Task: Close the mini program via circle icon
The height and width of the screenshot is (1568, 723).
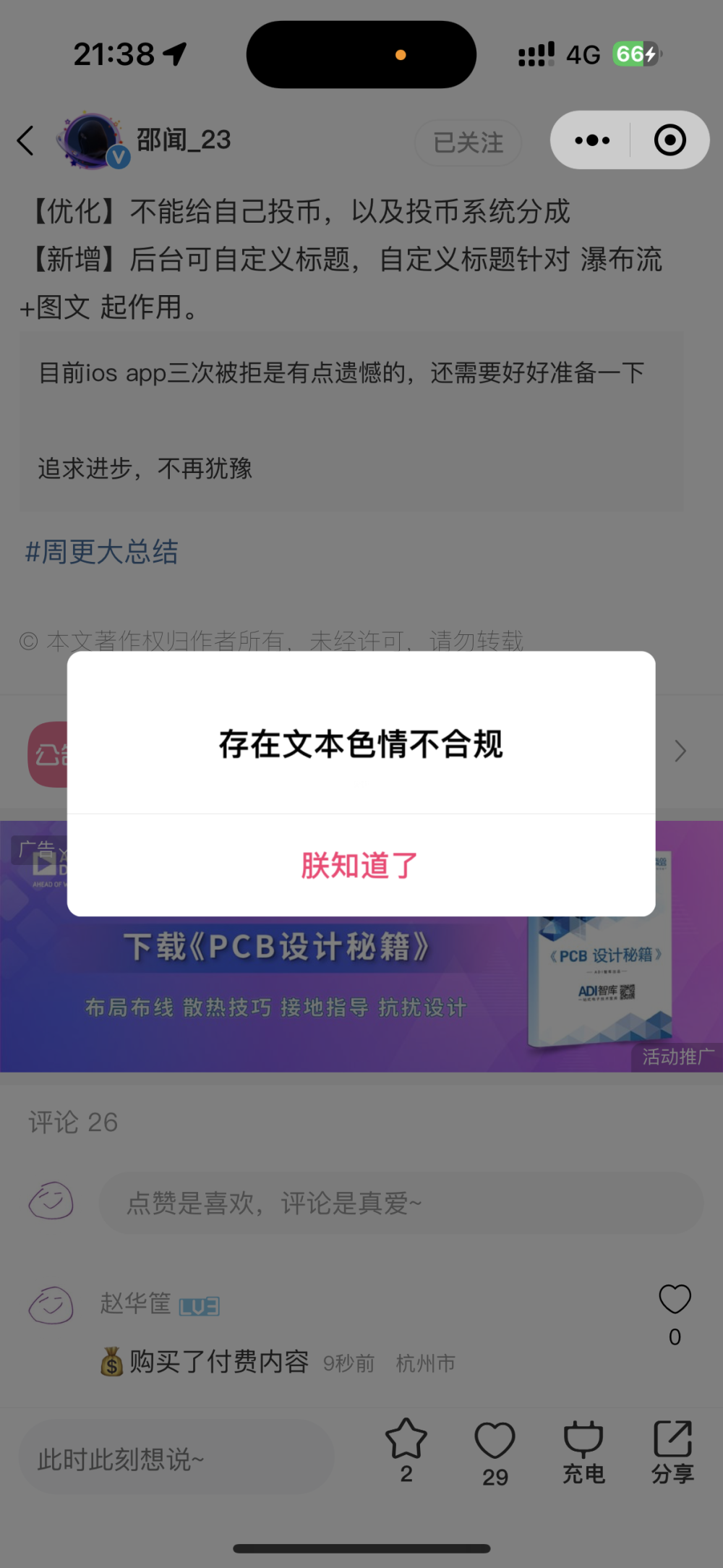Action: pos(669,140)
